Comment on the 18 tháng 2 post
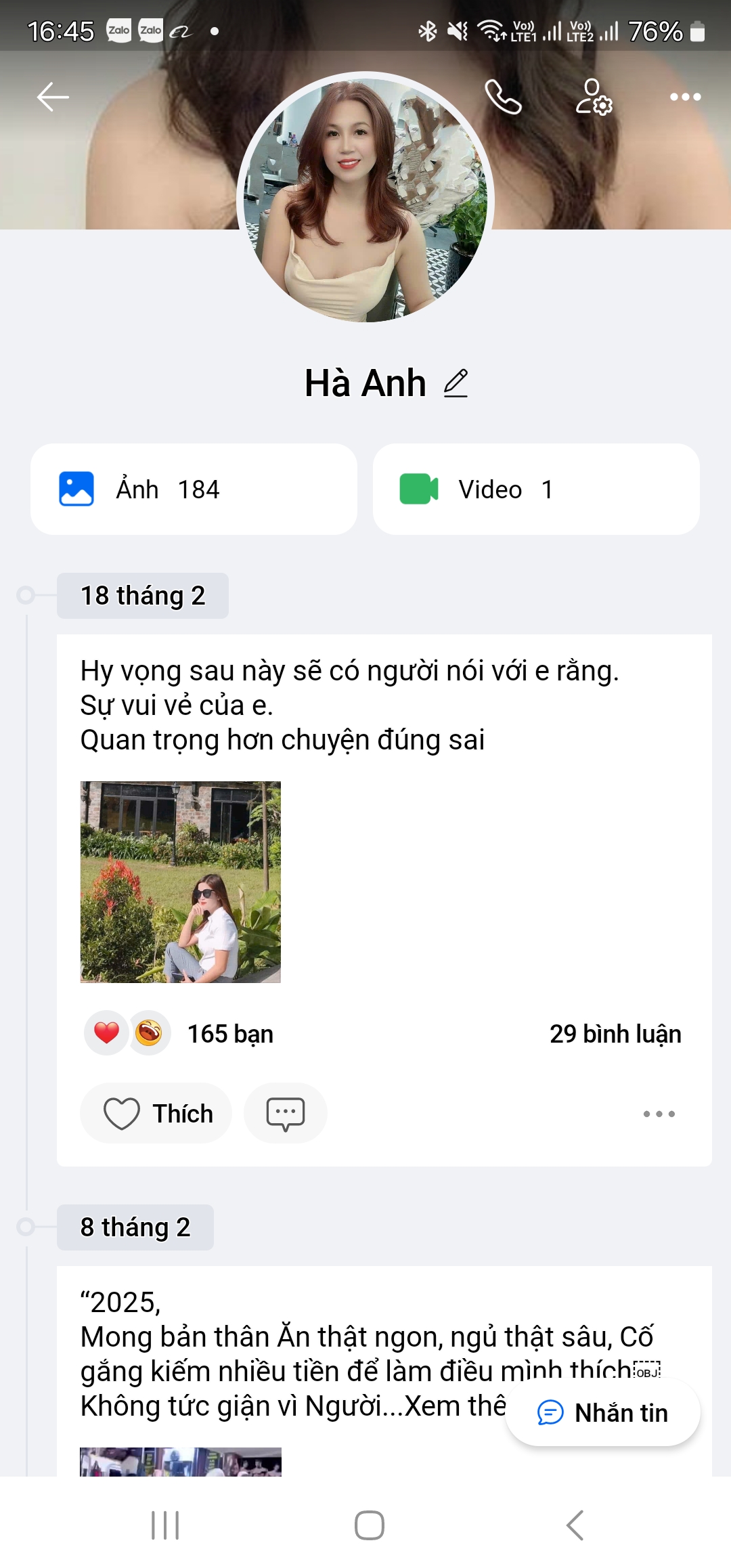The width and height of the screenshot is (731, 1568). [285, 1113]
